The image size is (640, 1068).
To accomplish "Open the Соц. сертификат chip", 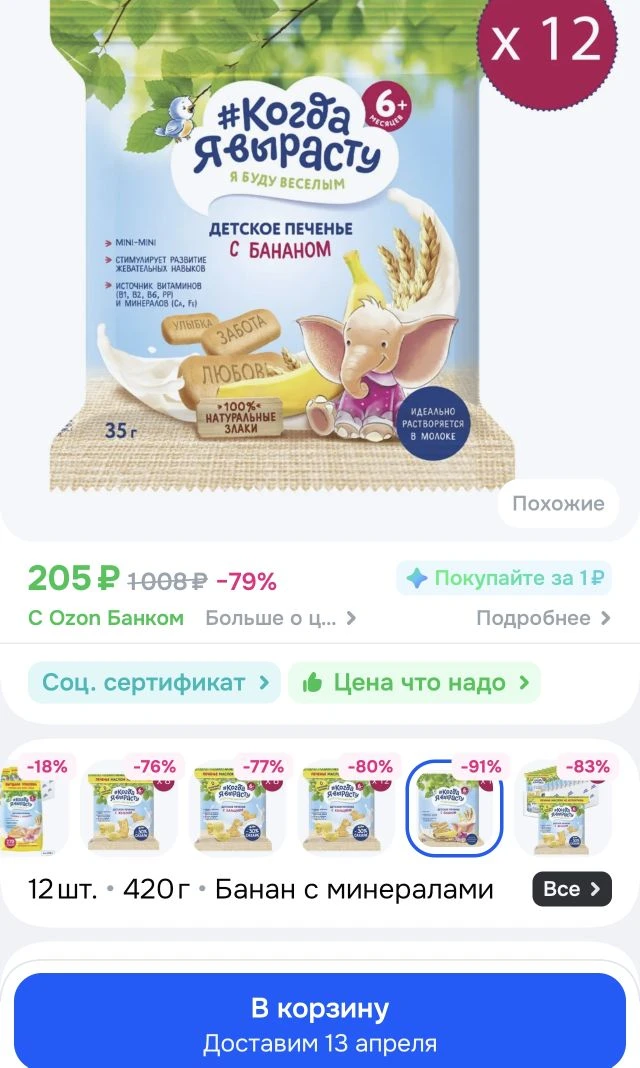I will click(x=155, y=683).
